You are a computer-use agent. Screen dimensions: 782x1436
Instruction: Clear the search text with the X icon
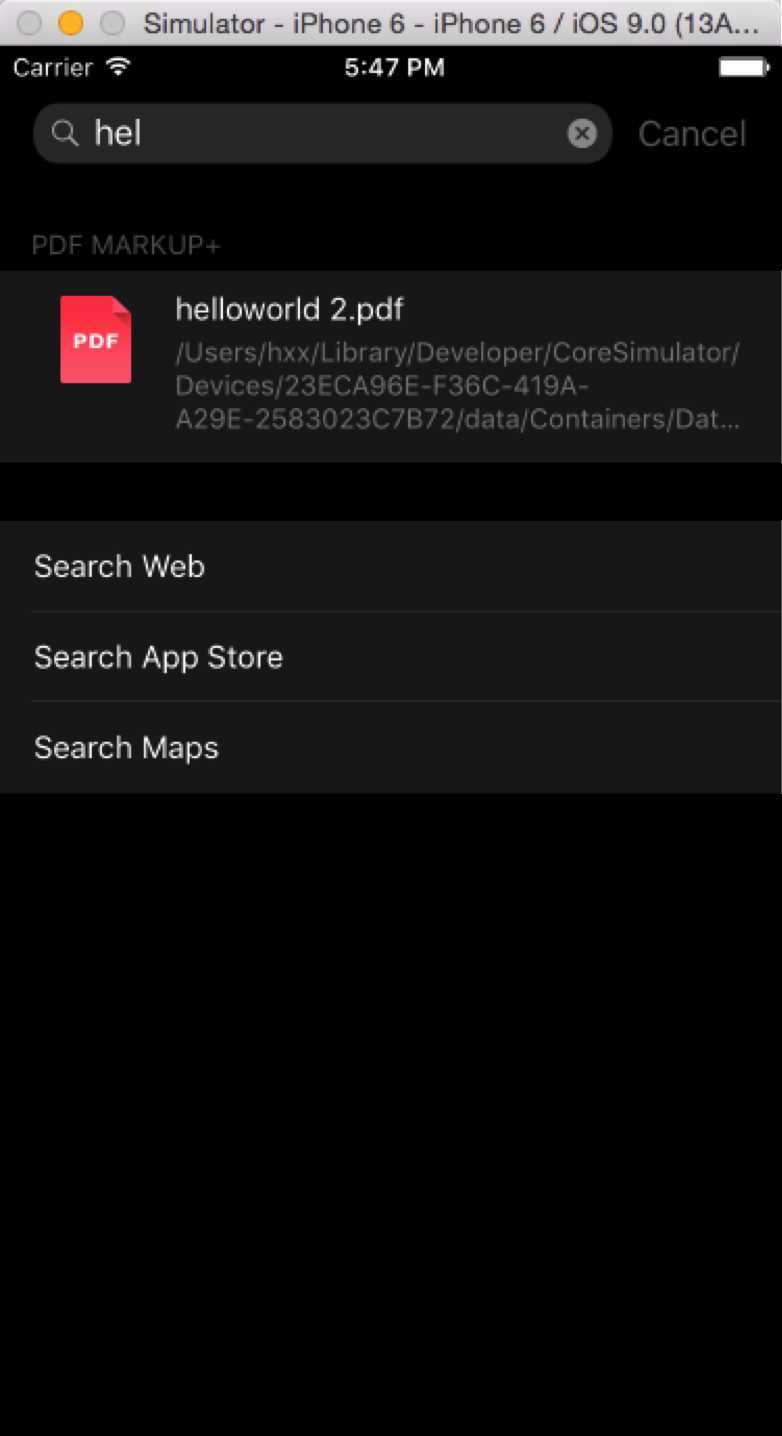(x=582, y=133)
